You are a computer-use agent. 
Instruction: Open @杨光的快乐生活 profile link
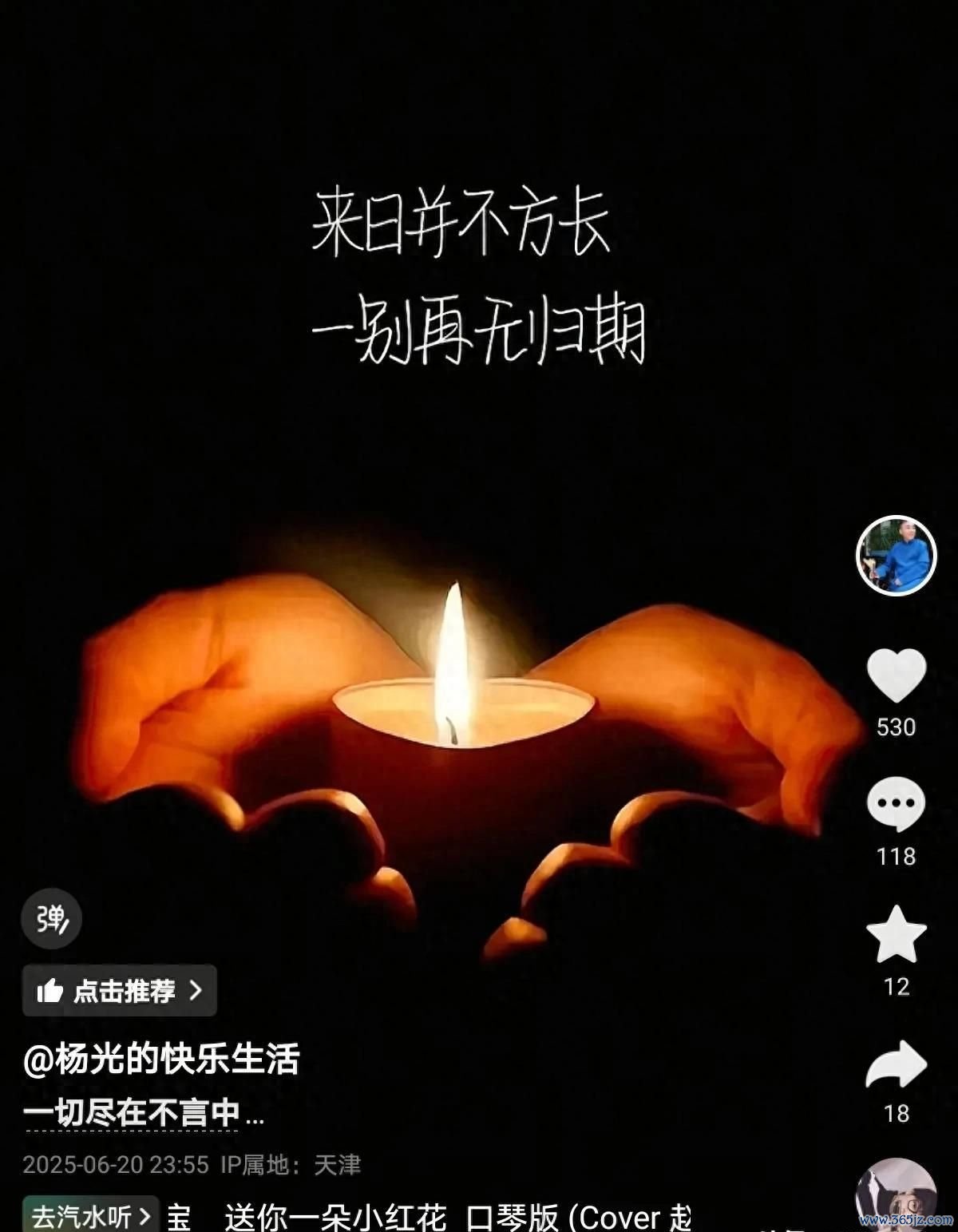[x=161, y=1060]
